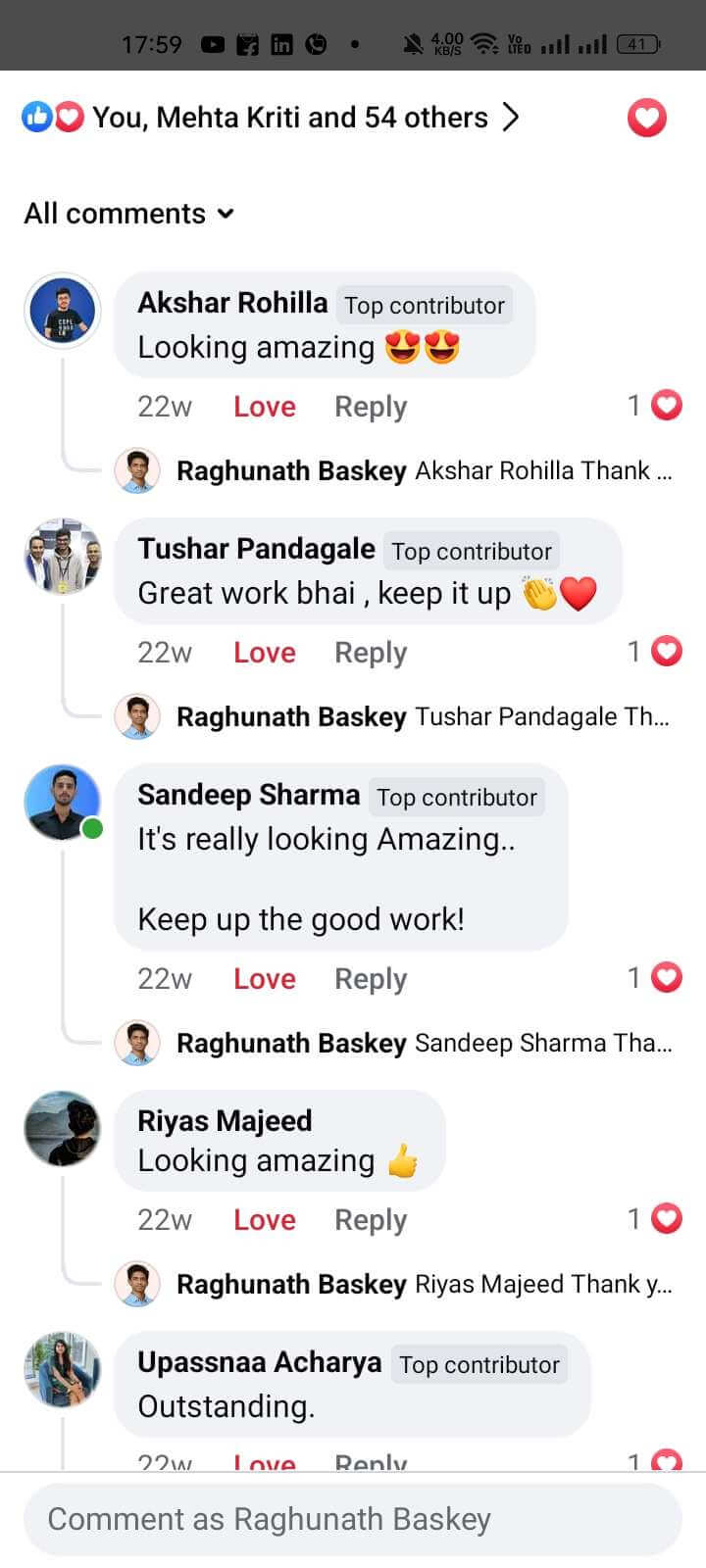Reply to Akshar Rohilla's comment

[x=370, y=407]
